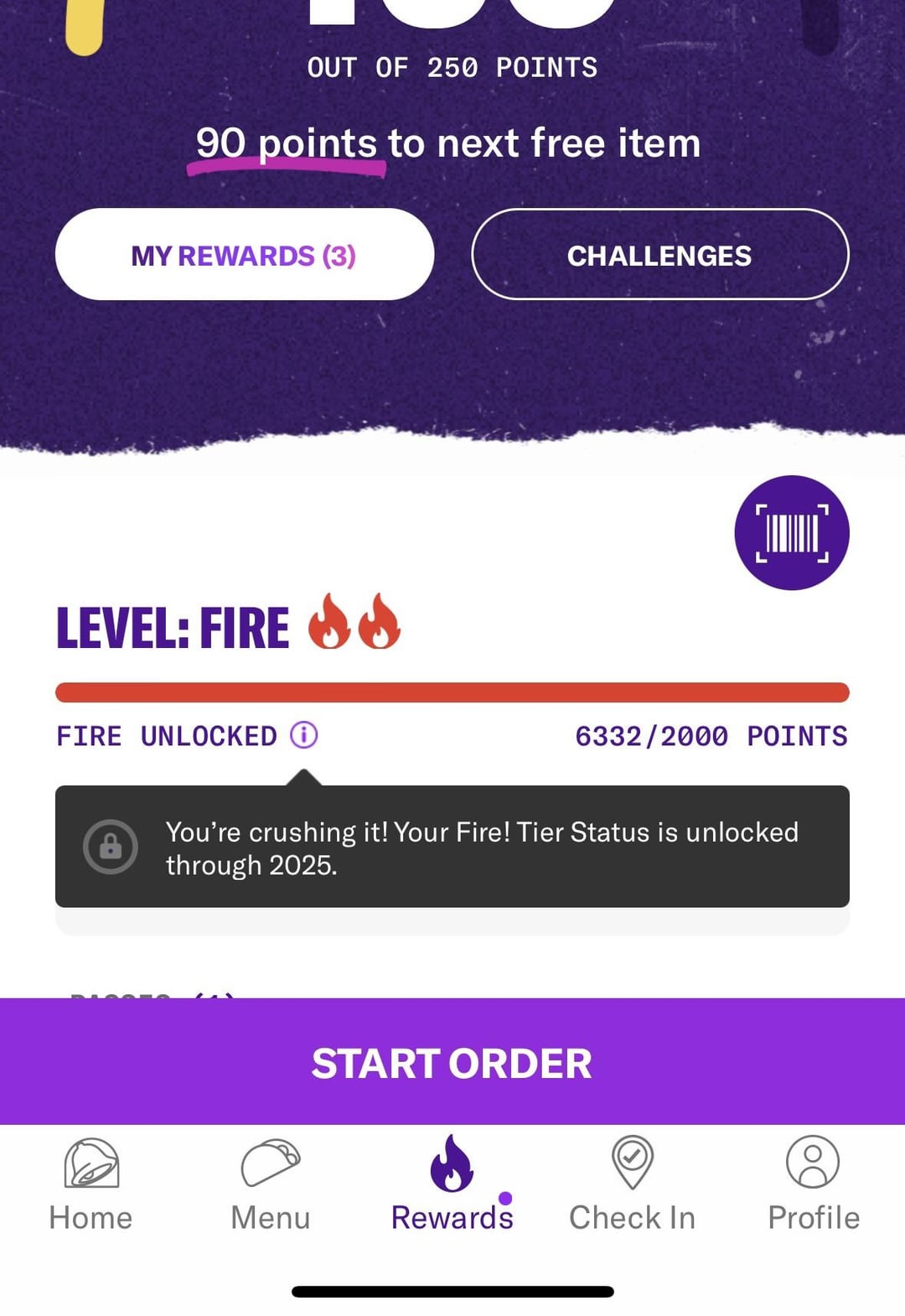Open My Rewards (3)
The height and width of the screenshot is (1316, 905).
244,255
